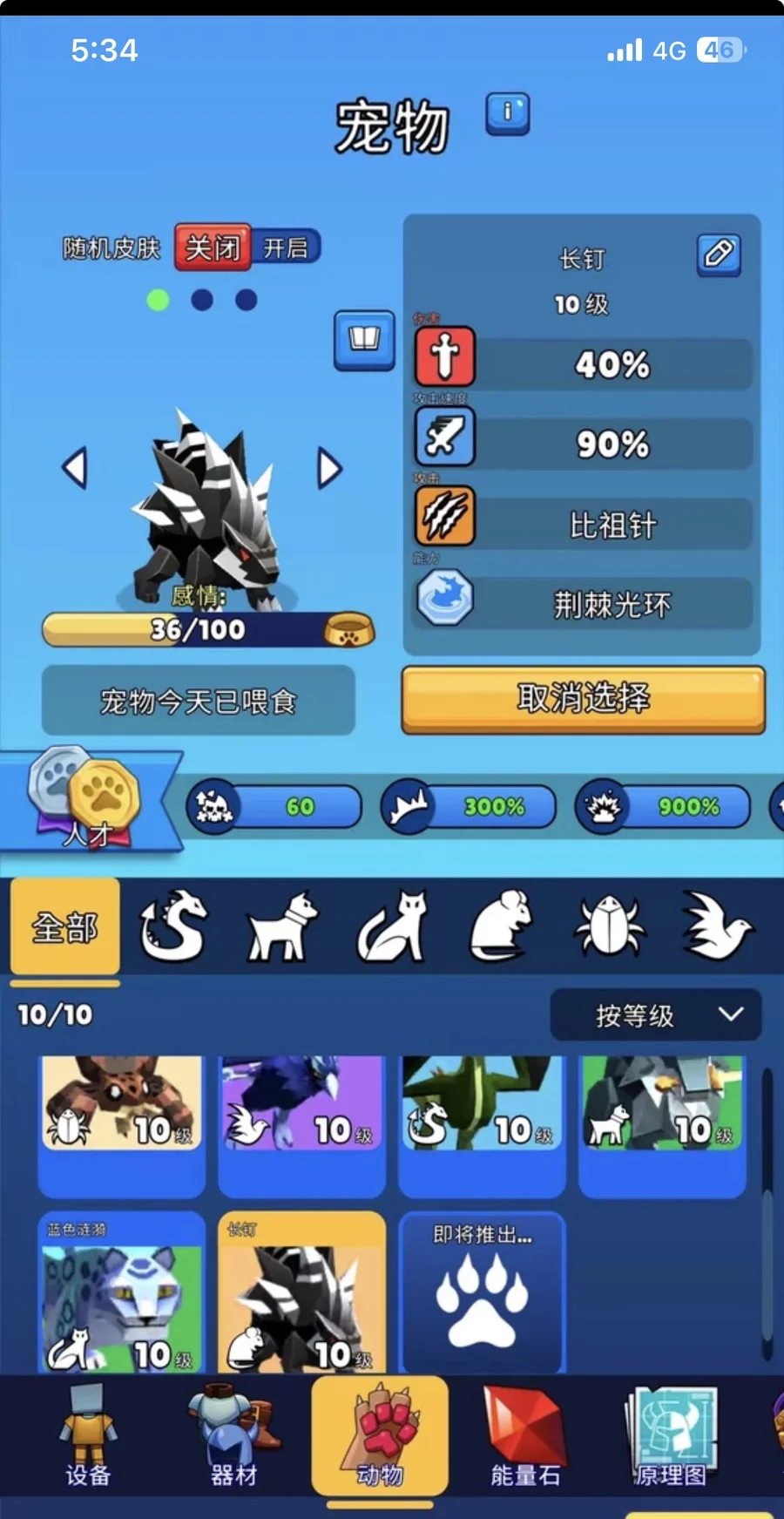Filter pets by bird category

717,926
